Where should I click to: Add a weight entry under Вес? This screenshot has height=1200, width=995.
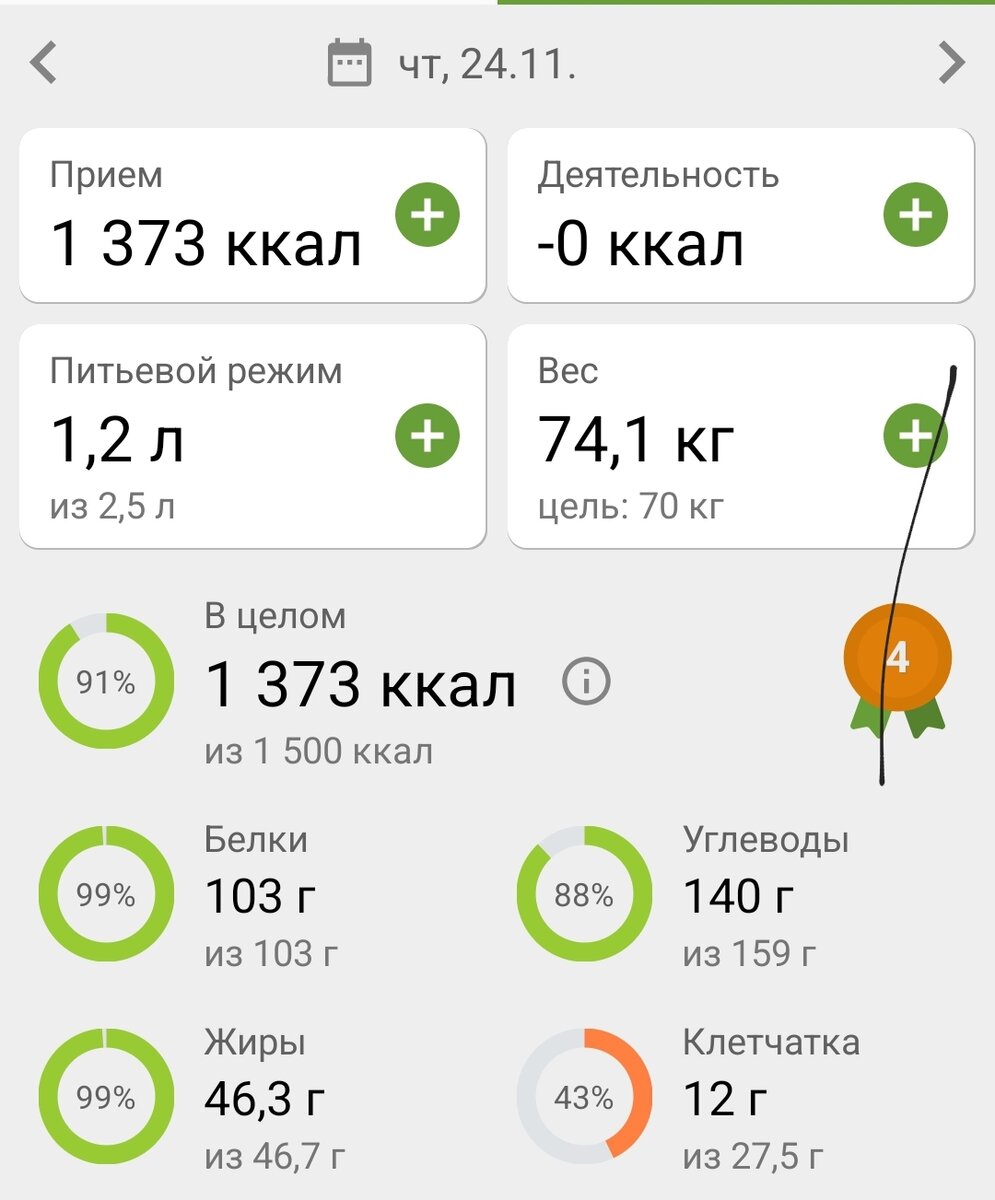915,436
